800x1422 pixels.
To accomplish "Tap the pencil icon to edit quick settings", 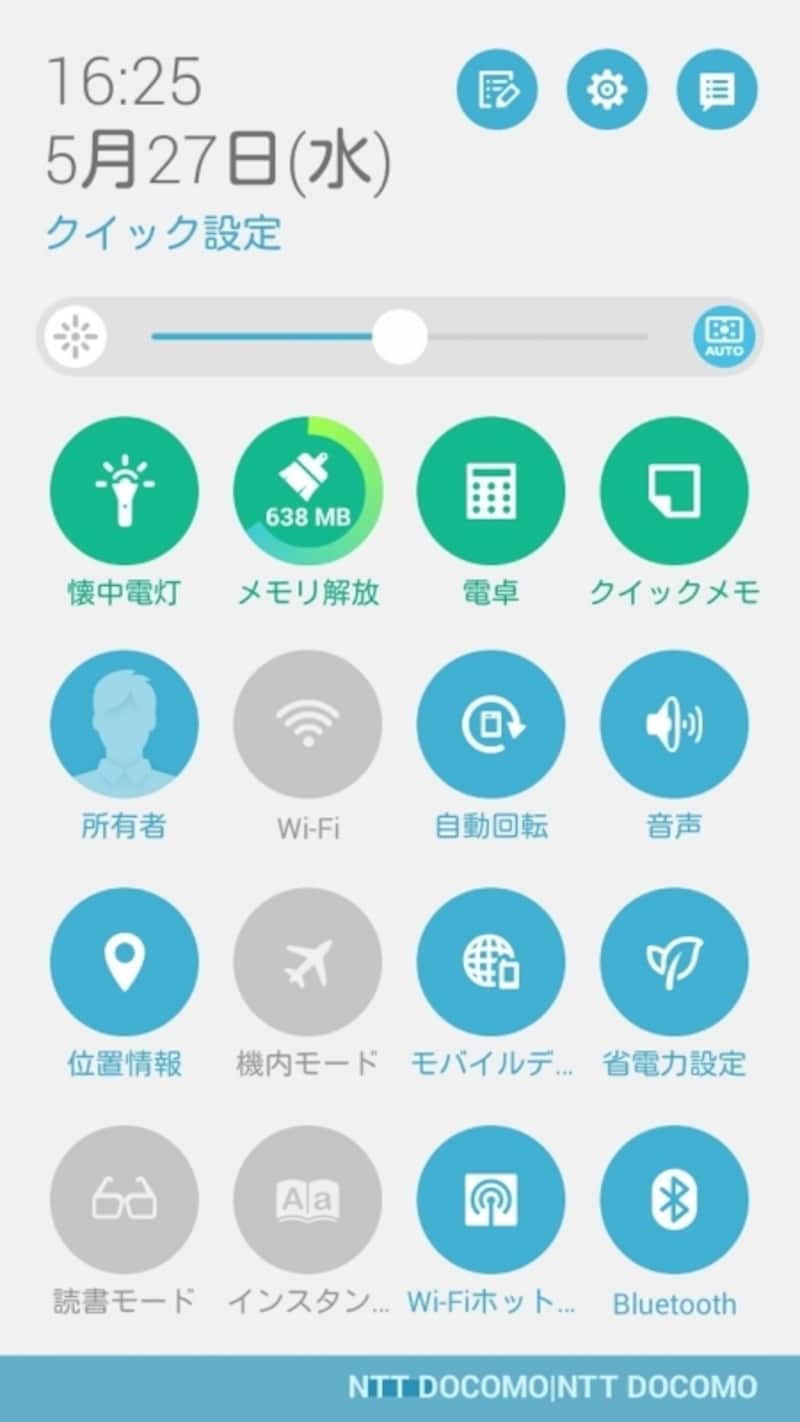I will (497, 90).
